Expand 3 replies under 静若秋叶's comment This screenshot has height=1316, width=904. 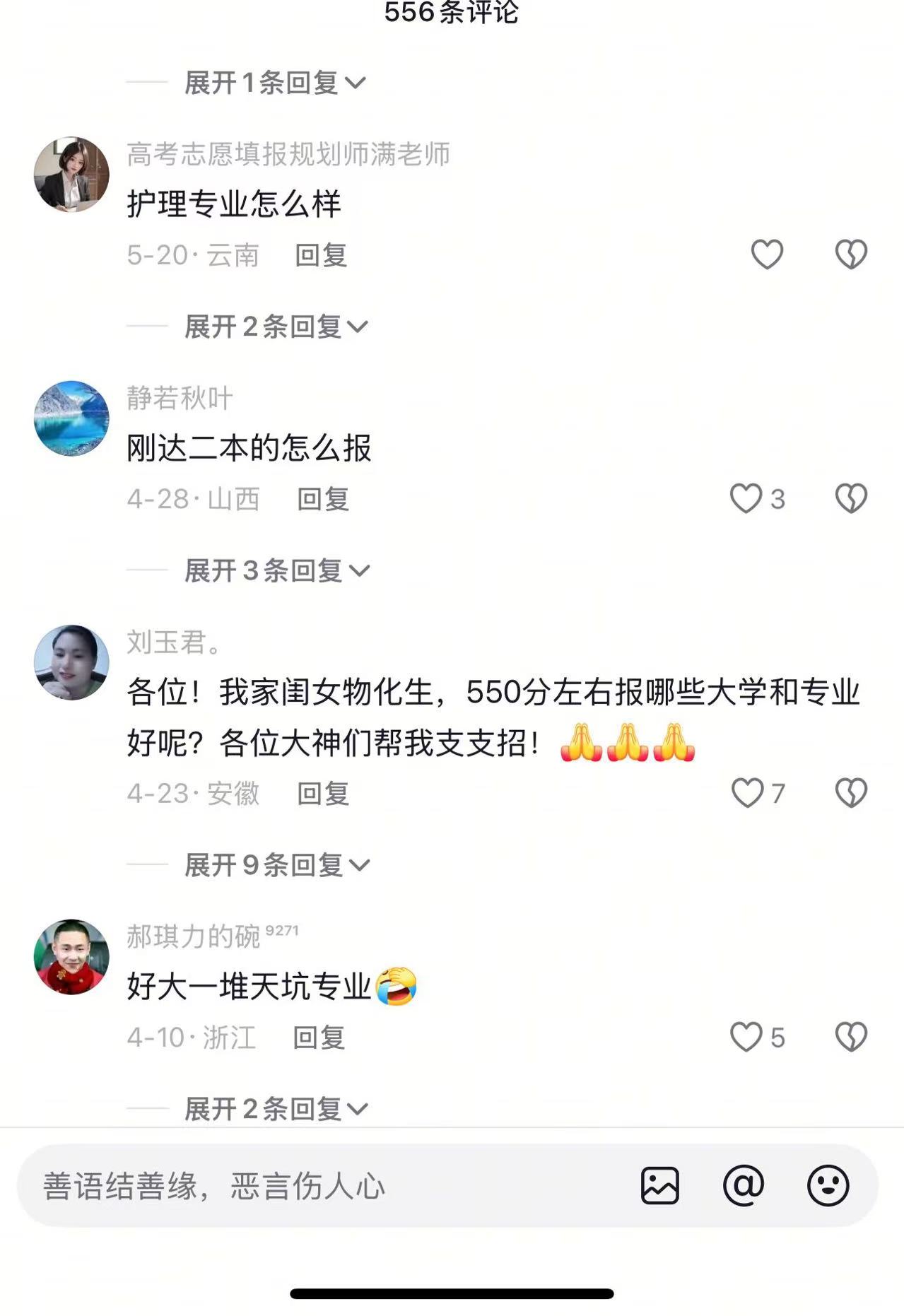[x=276, y=570]
